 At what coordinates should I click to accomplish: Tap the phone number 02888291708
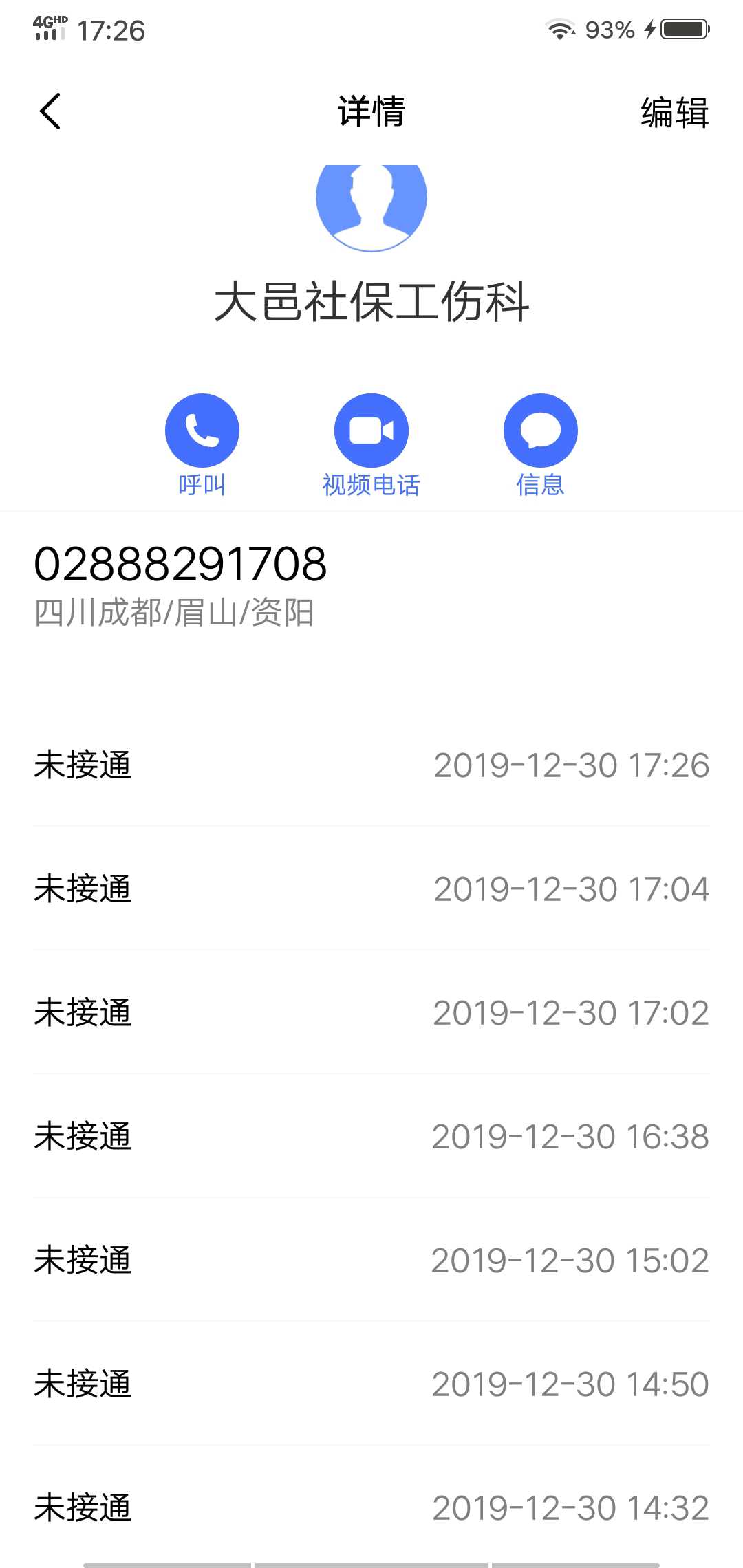[x=180, y=564]
